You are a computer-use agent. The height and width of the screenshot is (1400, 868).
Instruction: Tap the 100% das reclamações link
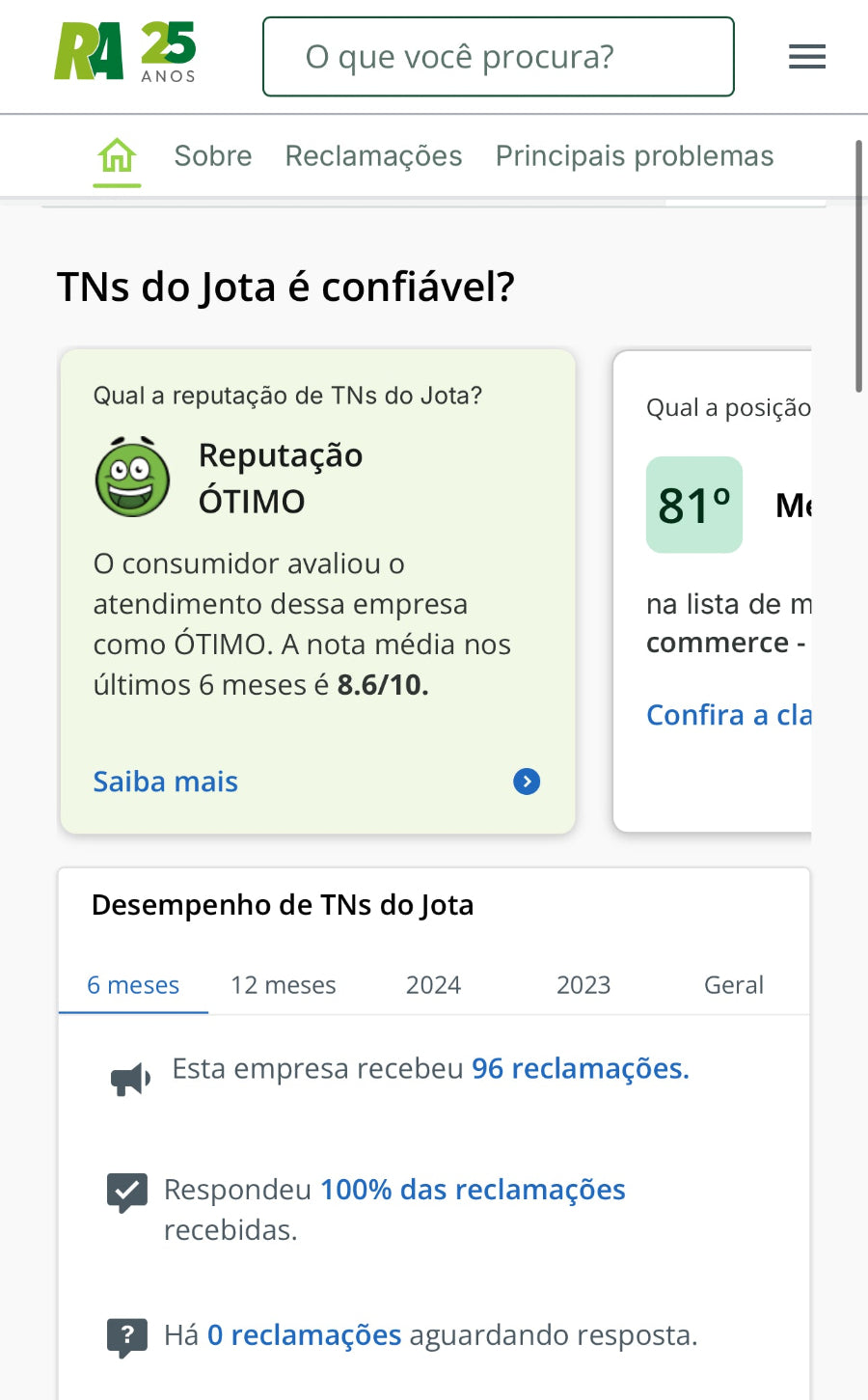click(x=473, y=1190)
